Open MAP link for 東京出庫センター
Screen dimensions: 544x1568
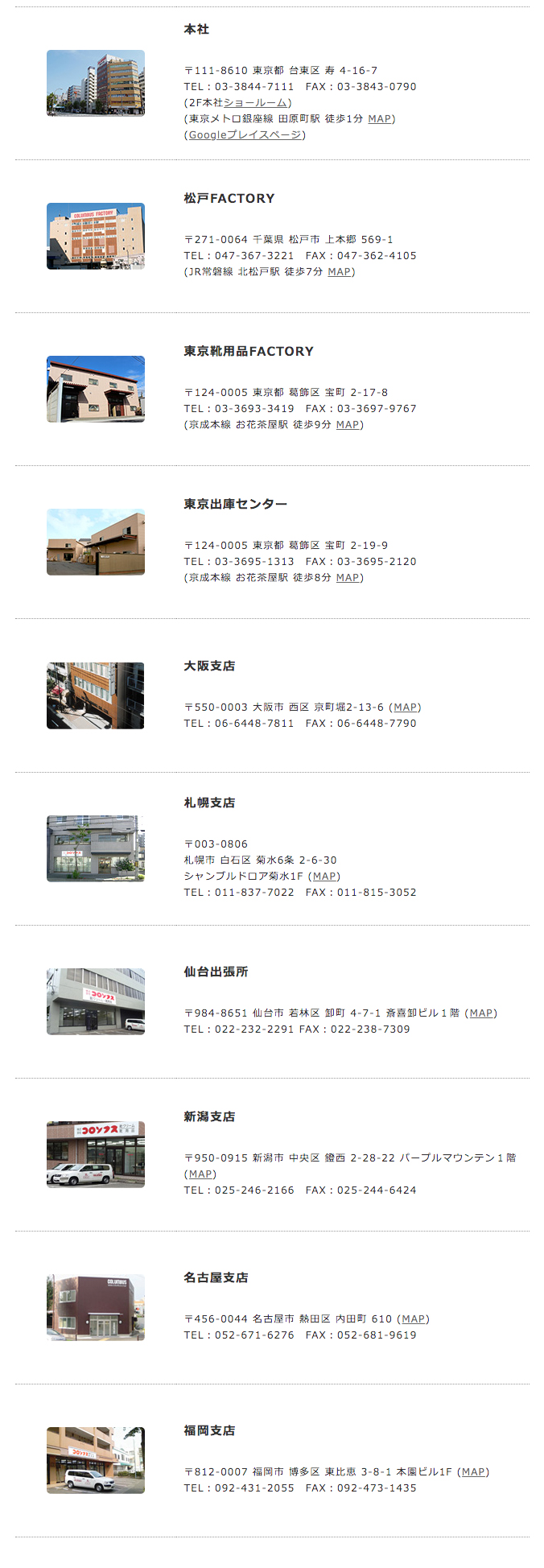[x=347, y=578]
